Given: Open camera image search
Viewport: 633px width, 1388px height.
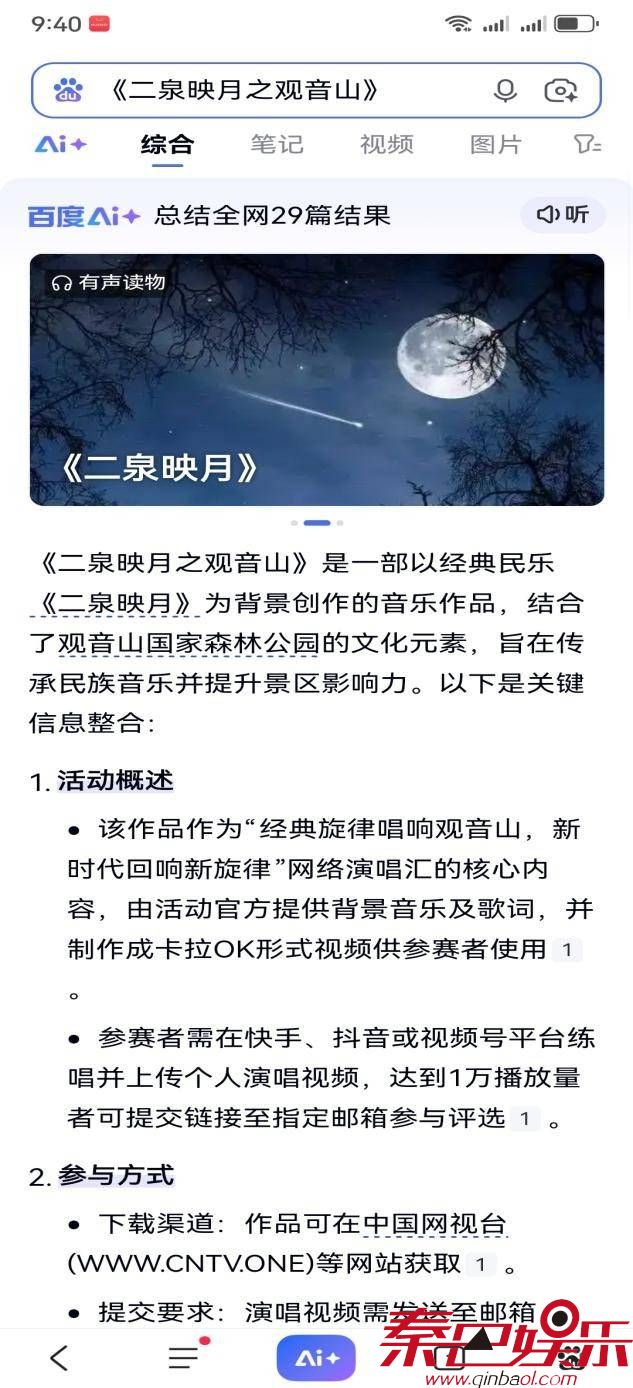Looking at the screenshot, I should pos(560,91).
